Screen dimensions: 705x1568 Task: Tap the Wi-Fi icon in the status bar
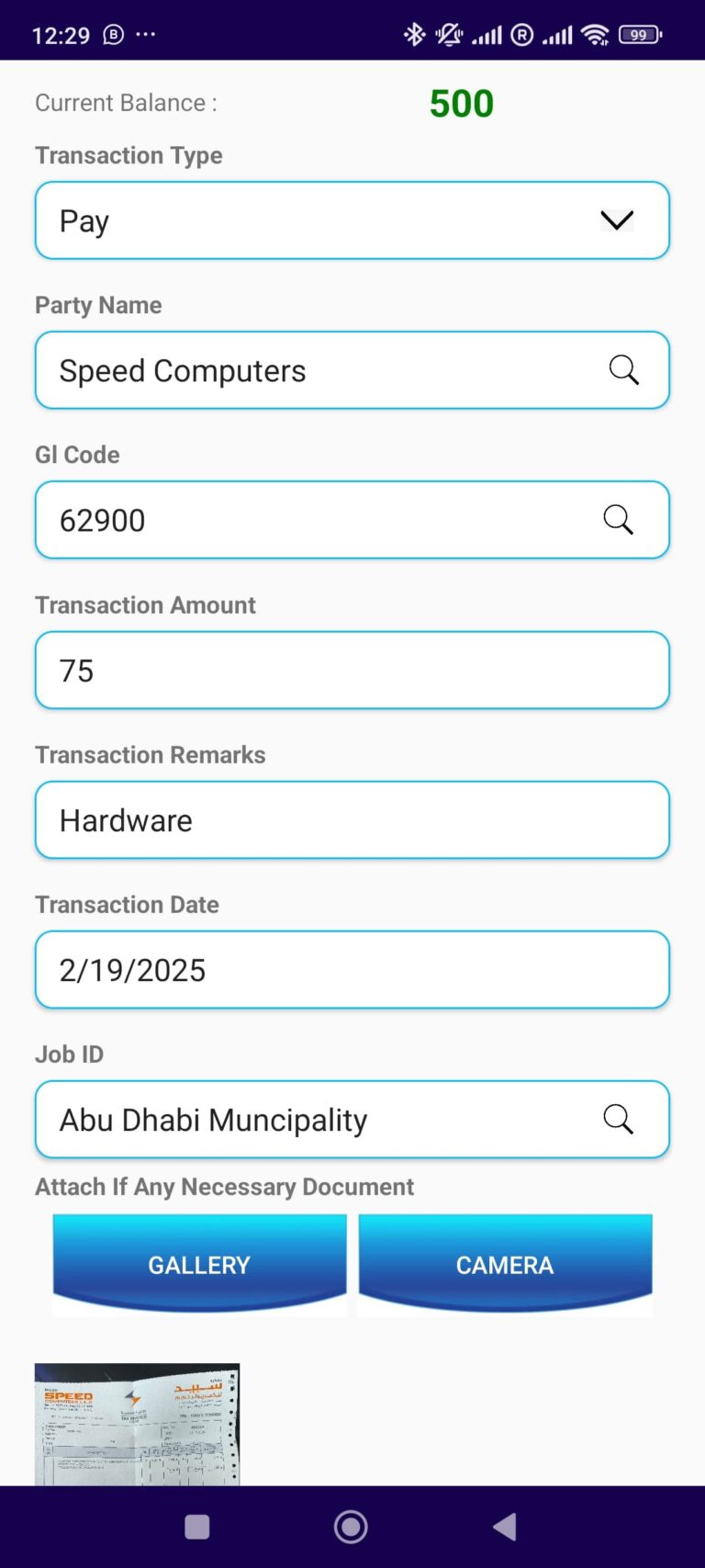(595, 33)
